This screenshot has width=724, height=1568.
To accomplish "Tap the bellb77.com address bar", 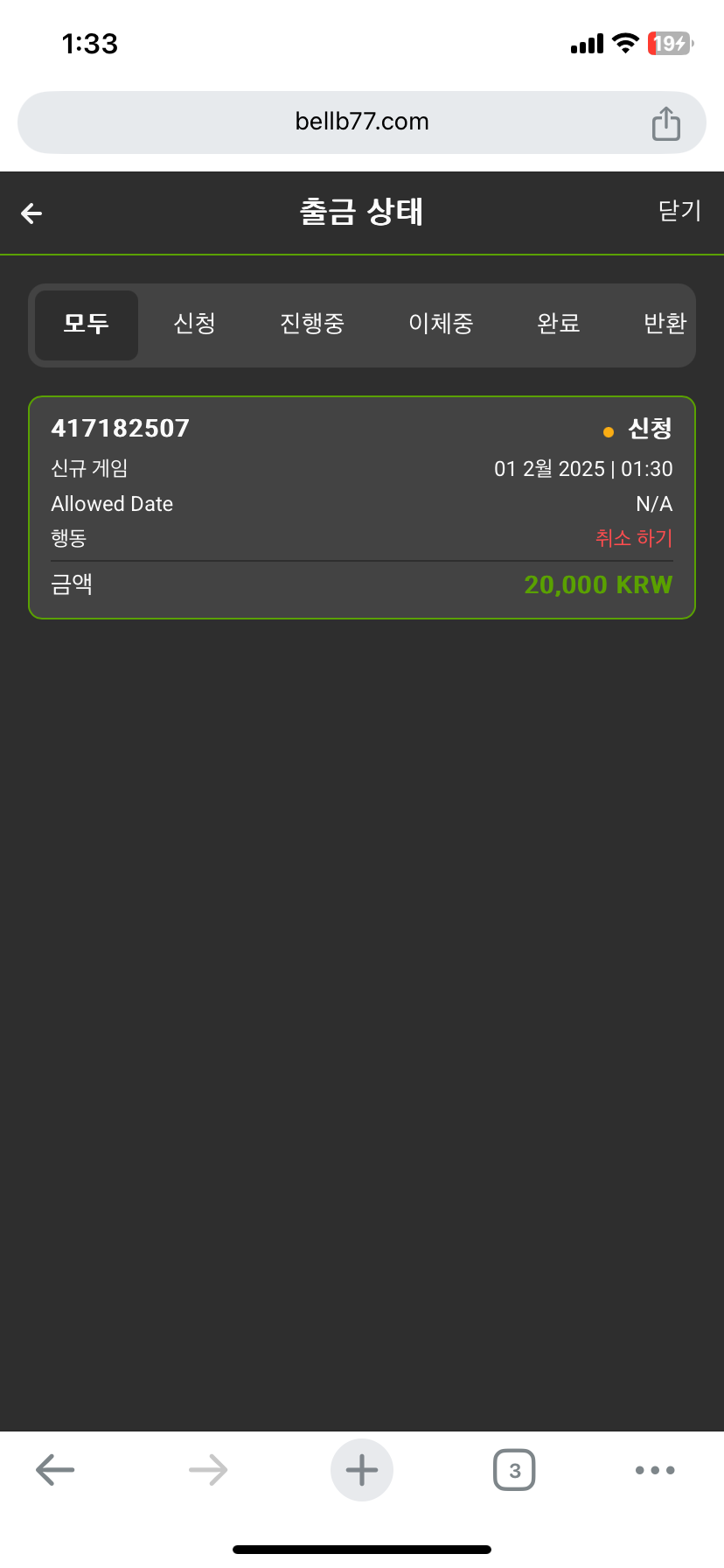I will pos(362,122).
